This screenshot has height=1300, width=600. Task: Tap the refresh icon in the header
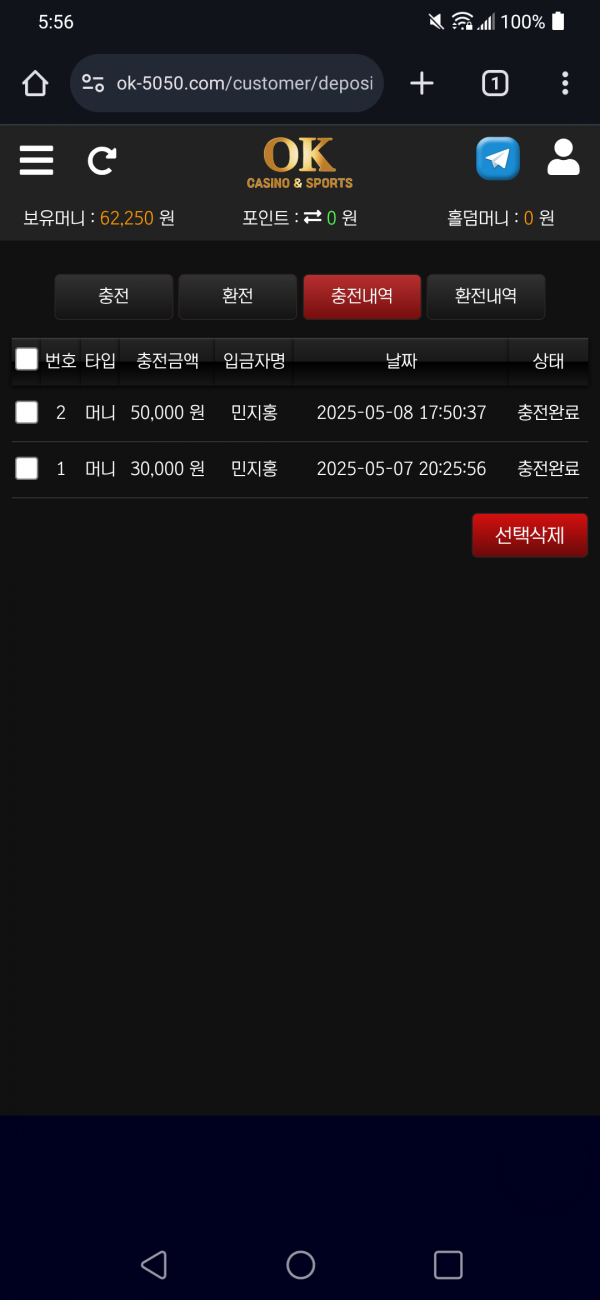102,160
